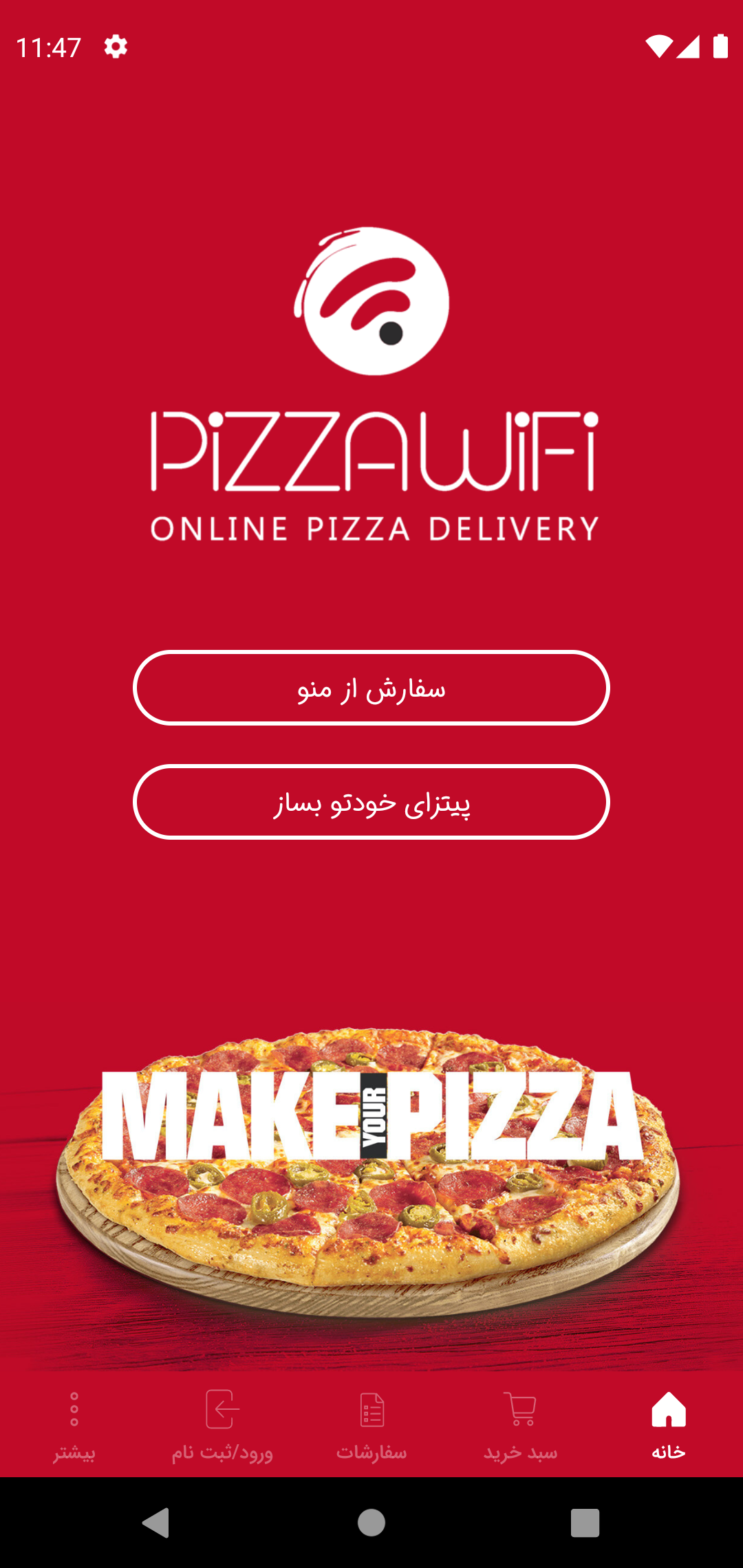Go to the سفارشات tab
The image size is (743, 1568).
[x=371, y=1424]
